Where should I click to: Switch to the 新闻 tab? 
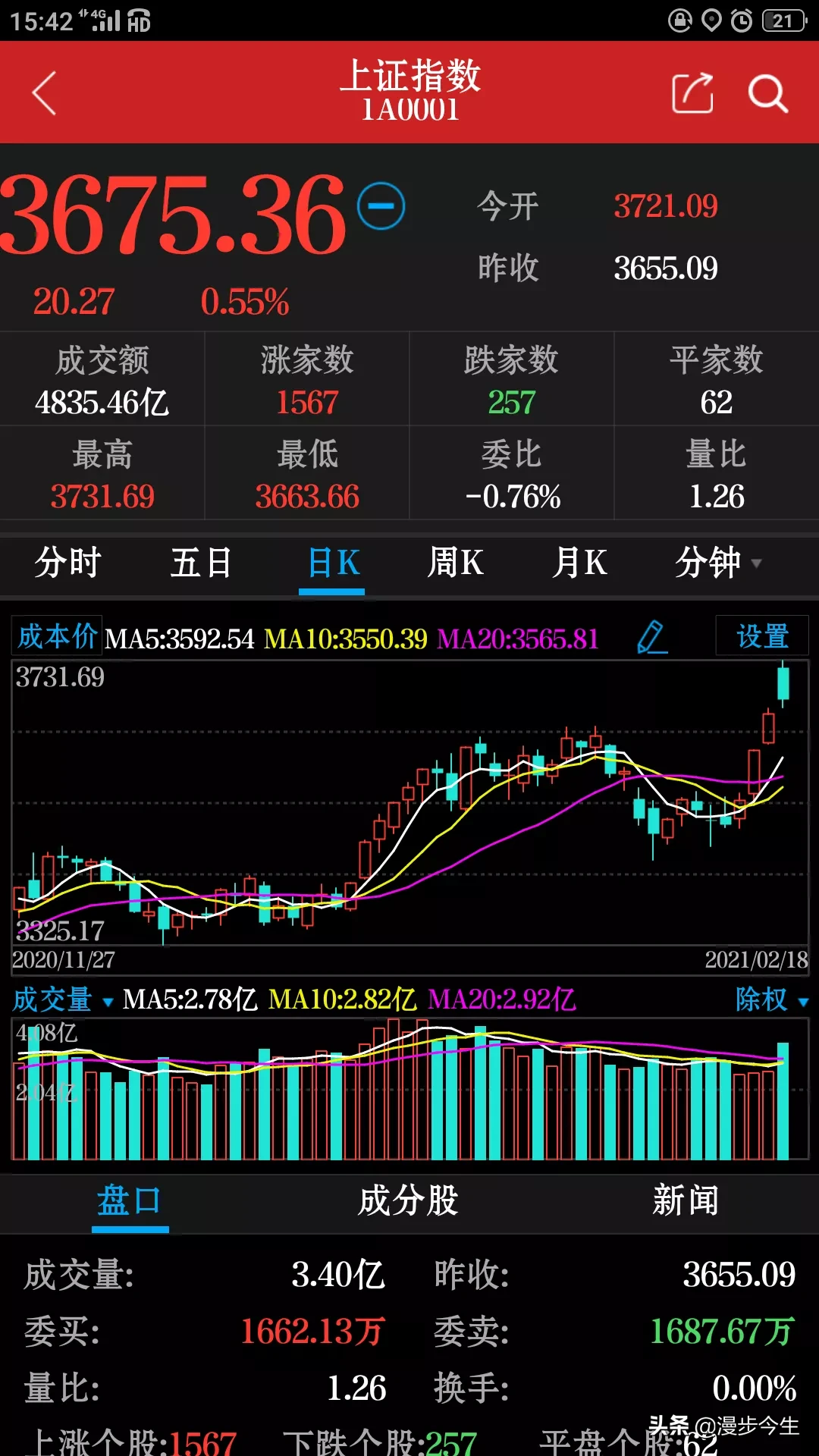click(685, 1201)
